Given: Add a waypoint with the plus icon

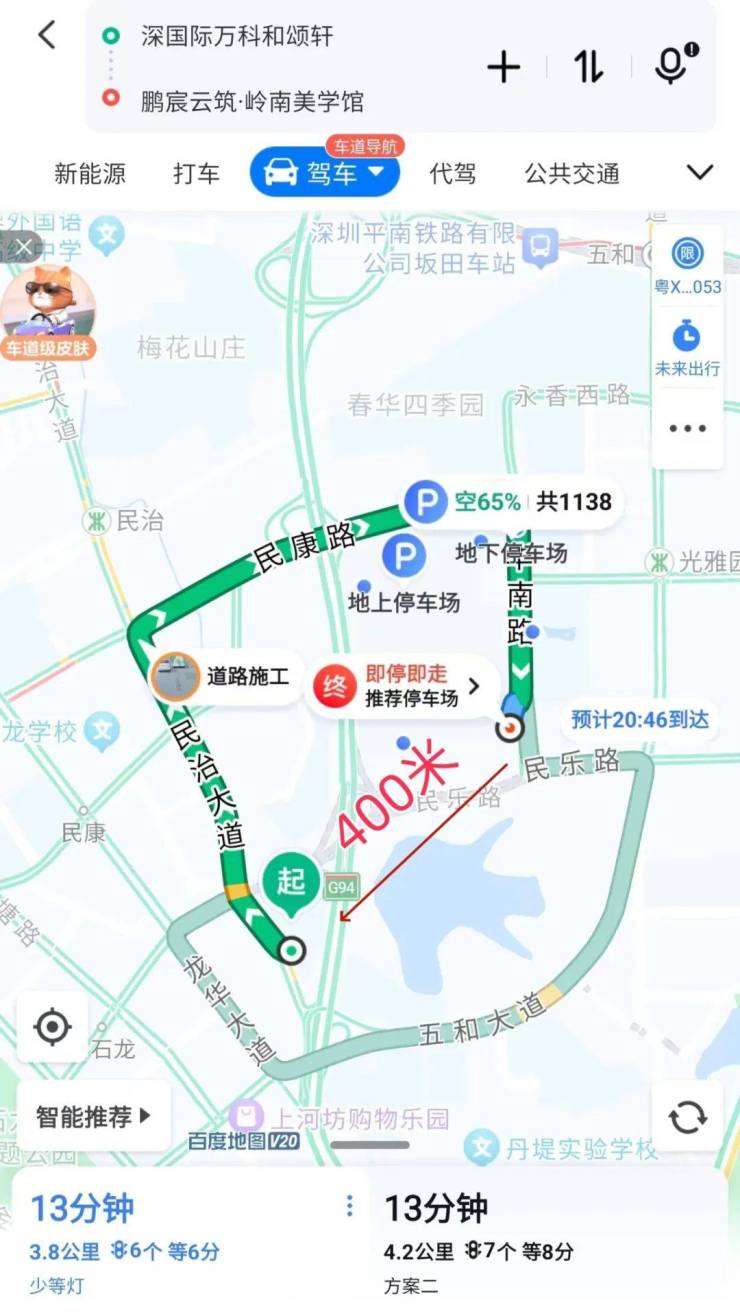Looking at the screenshot, I should [x=504, y=68].
